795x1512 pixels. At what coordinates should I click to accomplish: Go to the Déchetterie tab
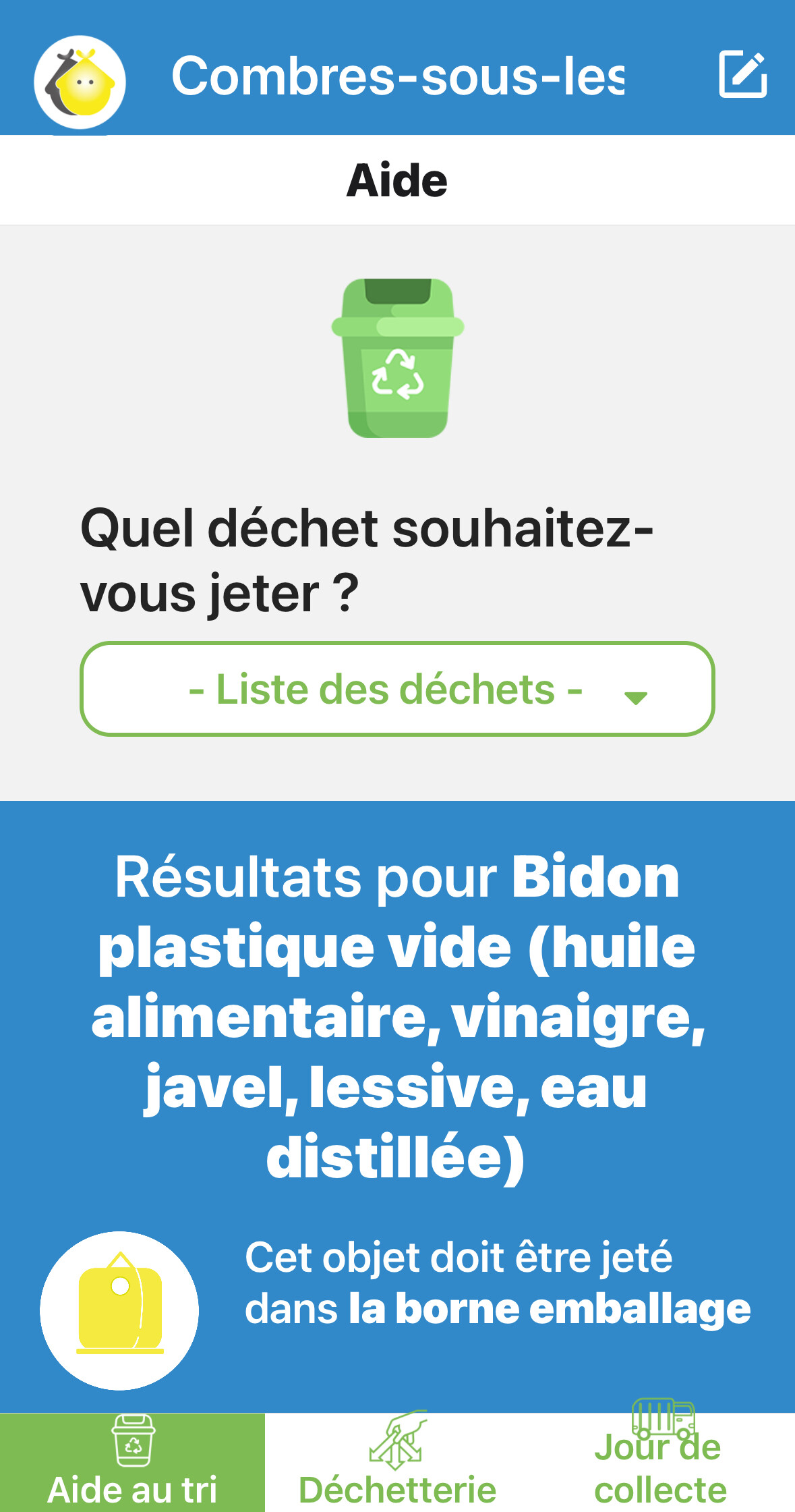pos(397,1462)
